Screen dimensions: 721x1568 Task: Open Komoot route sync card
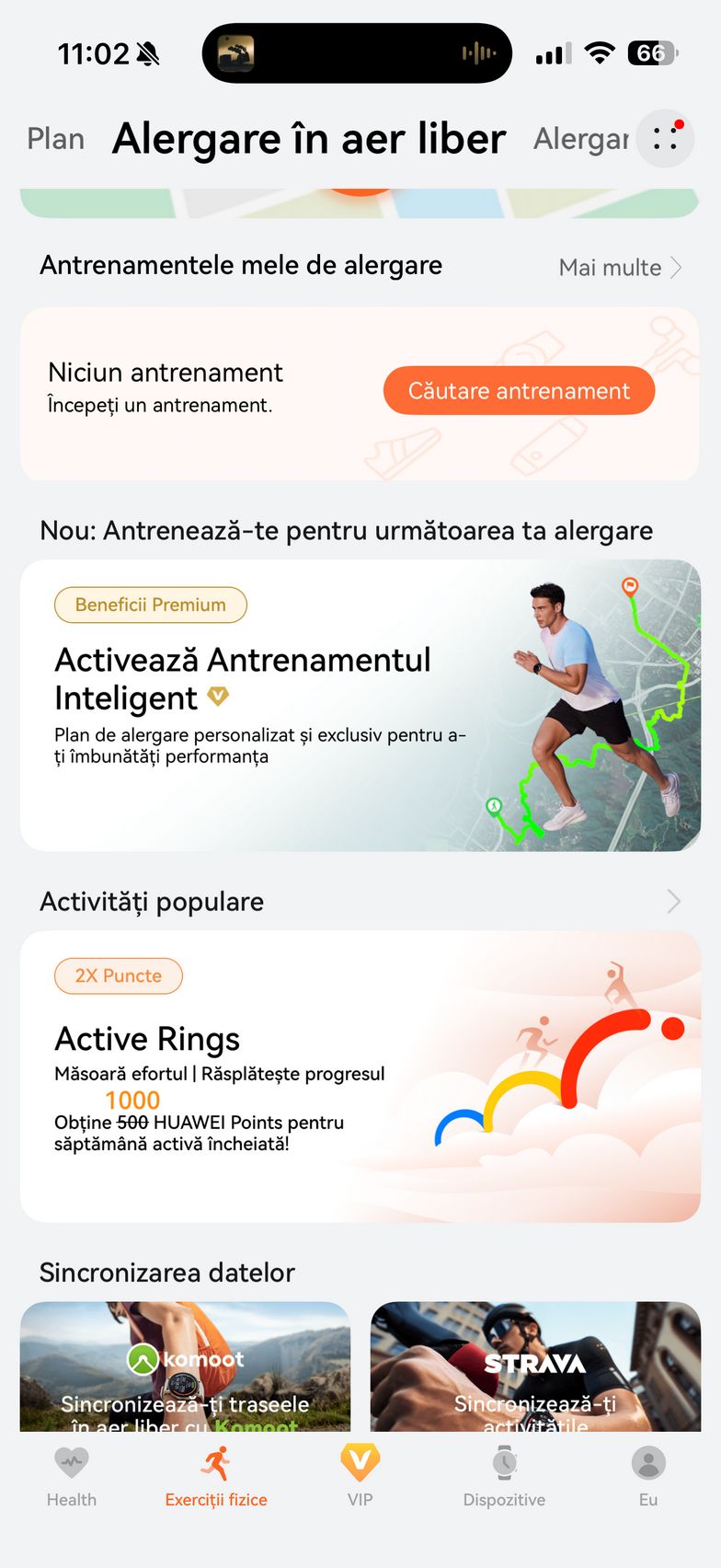coord(185,1366)
